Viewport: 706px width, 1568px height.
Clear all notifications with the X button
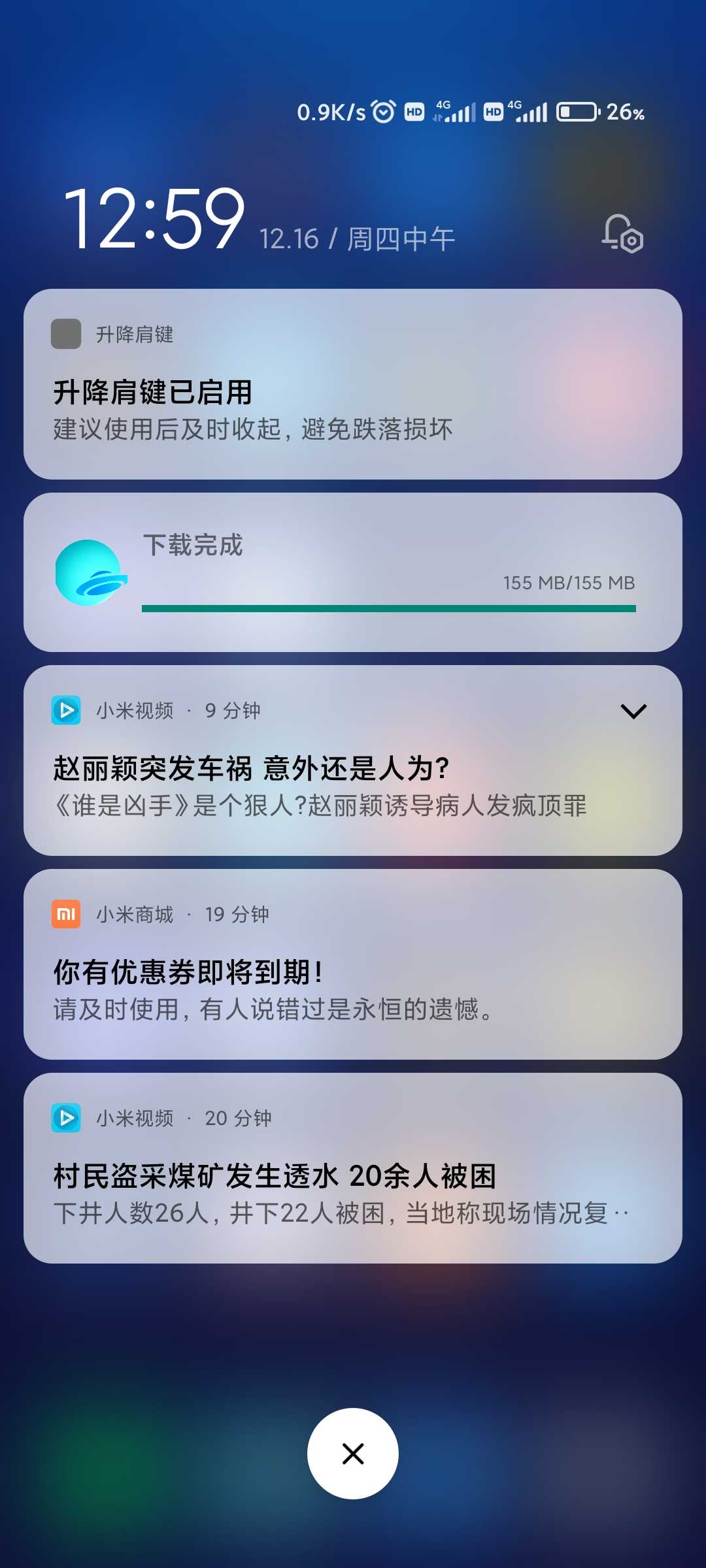pyautogui.click(x=353, y=1454)
